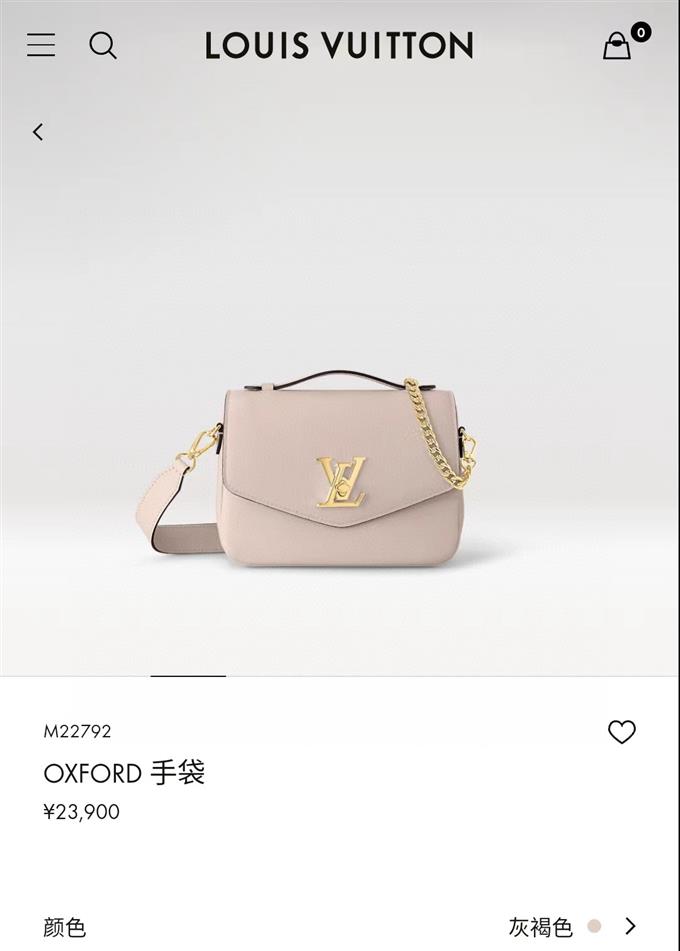Tap the search magnifier icon

coord(103,45)
